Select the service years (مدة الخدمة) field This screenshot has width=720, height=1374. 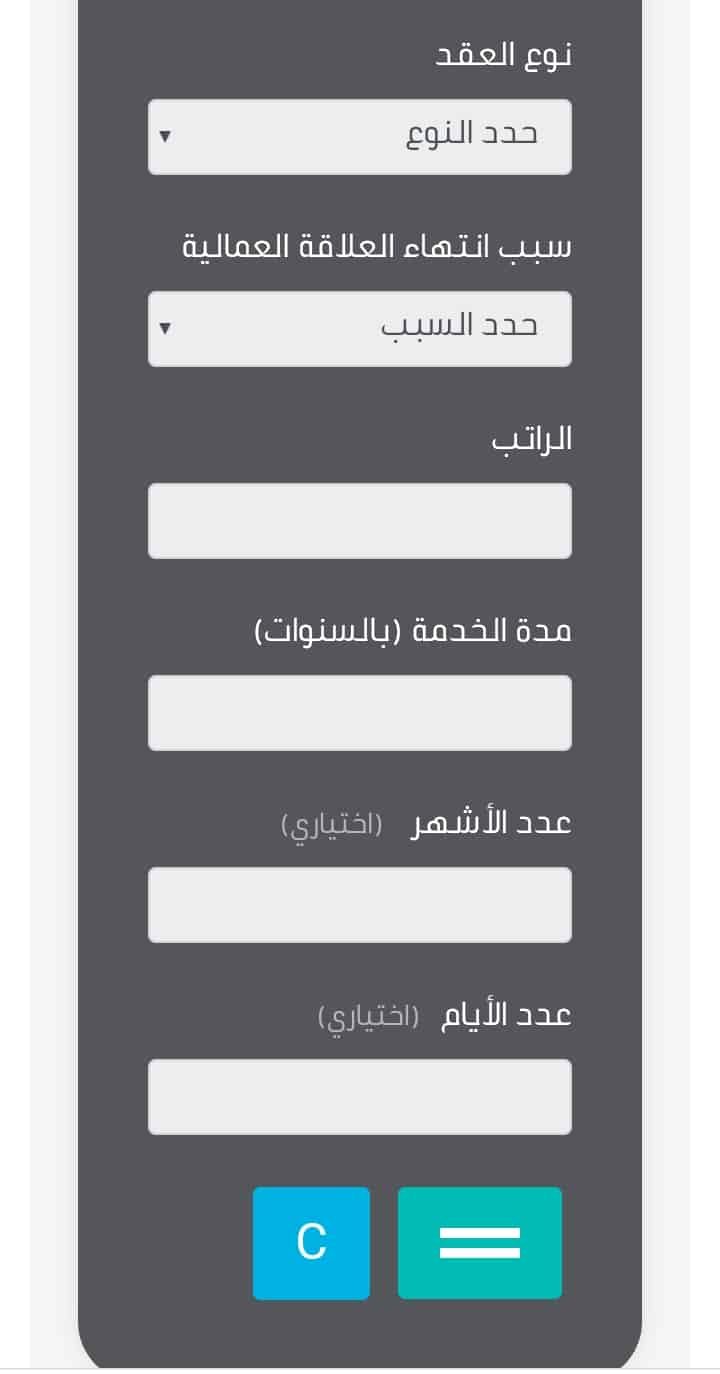pyautogui.click(x=360, y=713)
